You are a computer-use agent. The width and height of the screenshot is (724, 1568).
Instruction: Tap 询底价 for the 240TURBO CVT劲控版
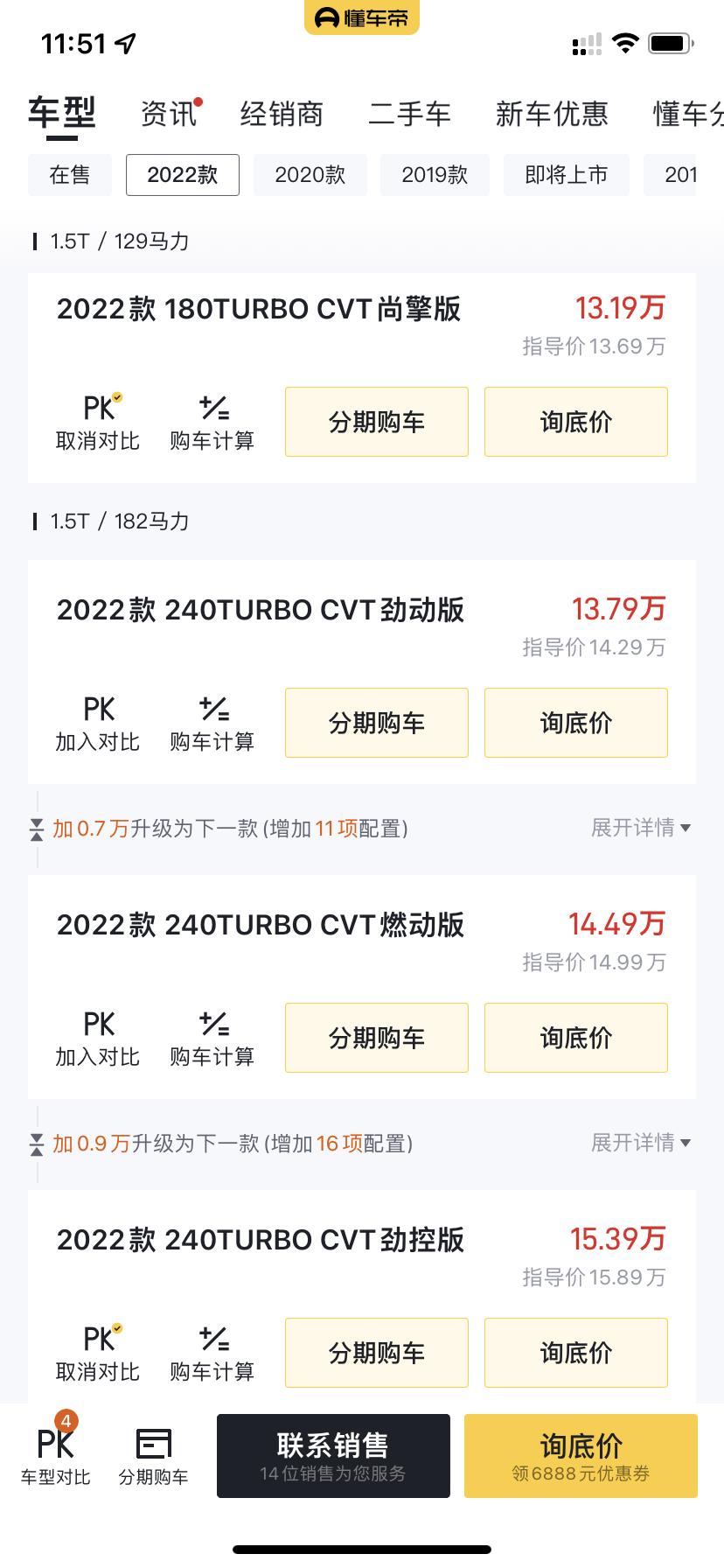pyautogui.click(x=576, y=1353)
